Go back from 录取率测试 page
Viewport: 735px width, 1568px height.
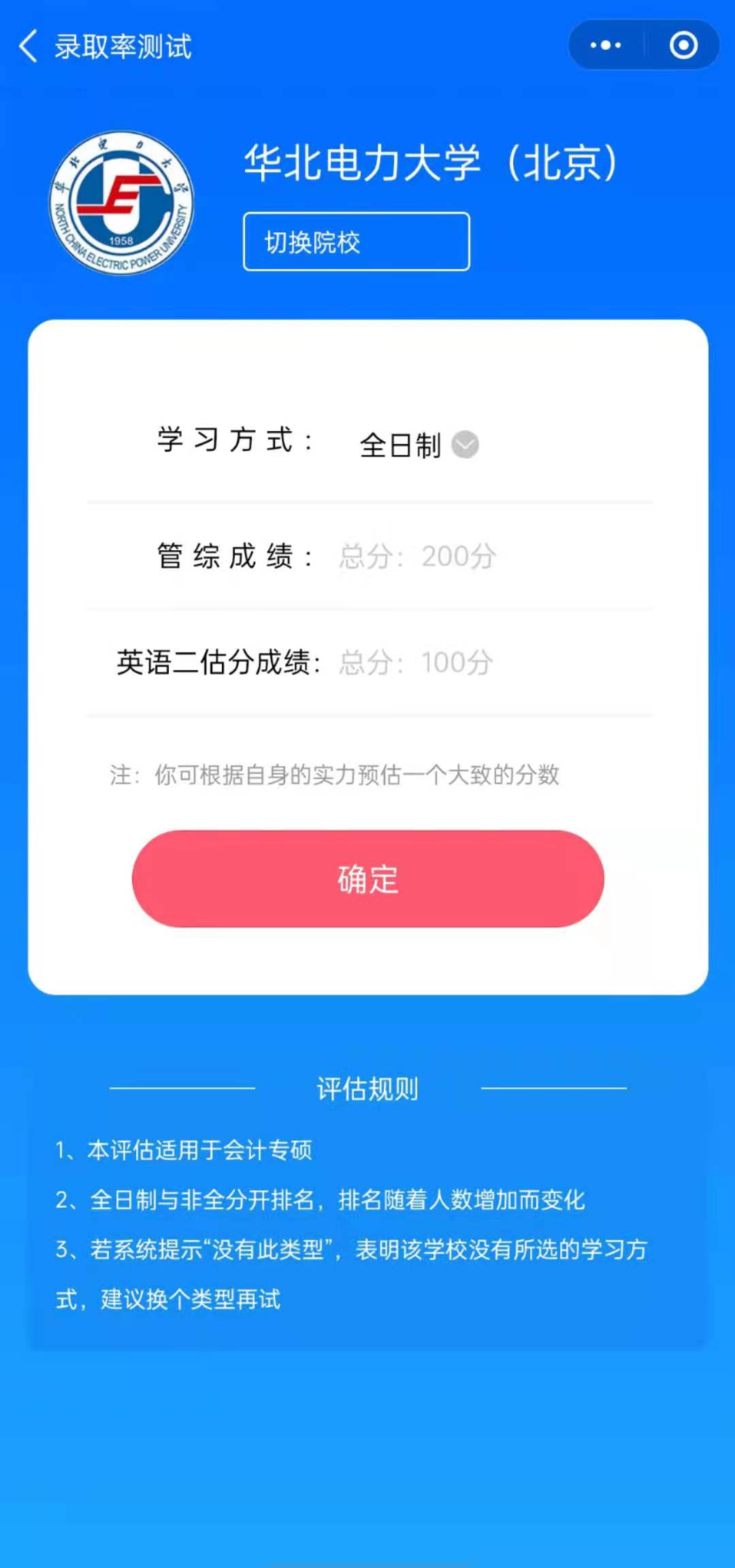click(29, 46)
